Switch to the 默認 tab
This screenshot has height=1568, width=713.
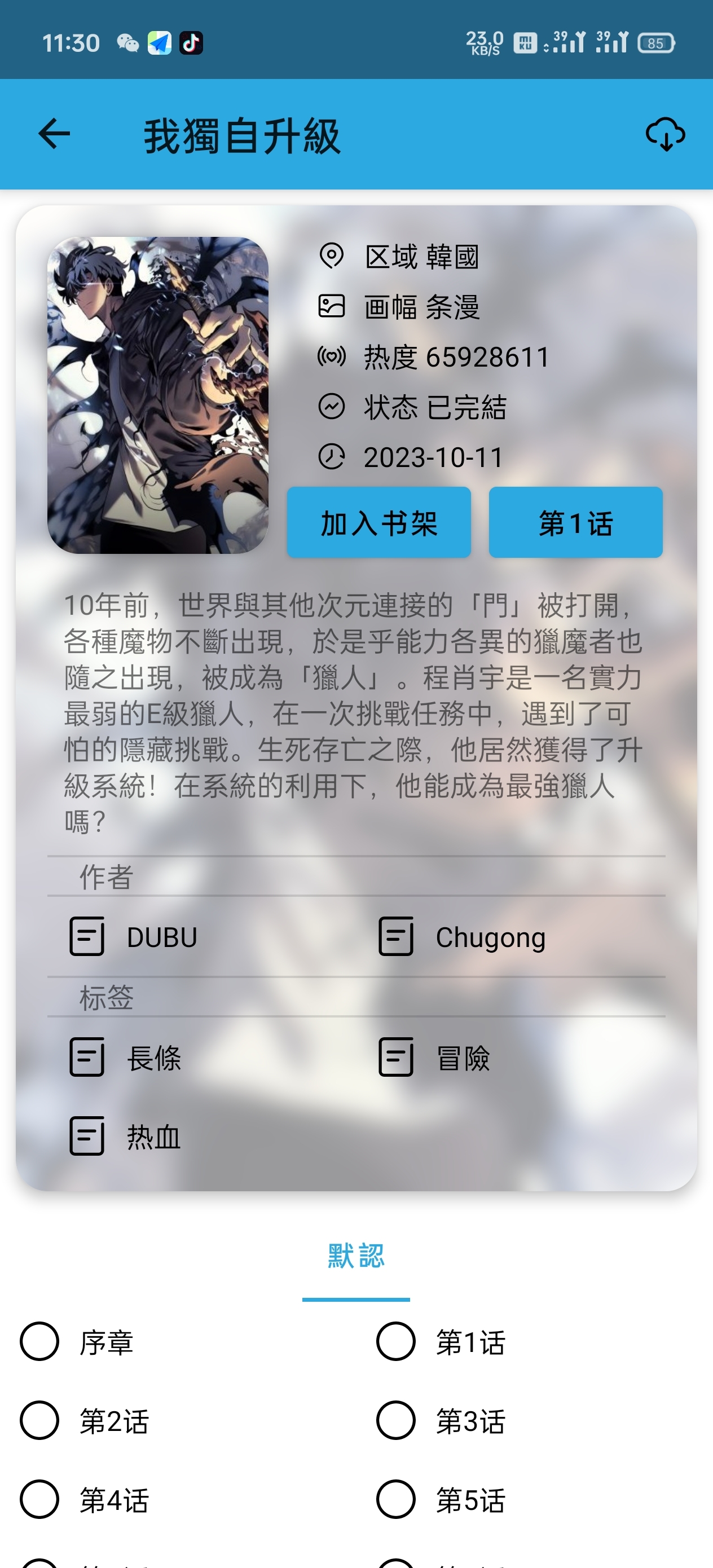point(356,1256)
